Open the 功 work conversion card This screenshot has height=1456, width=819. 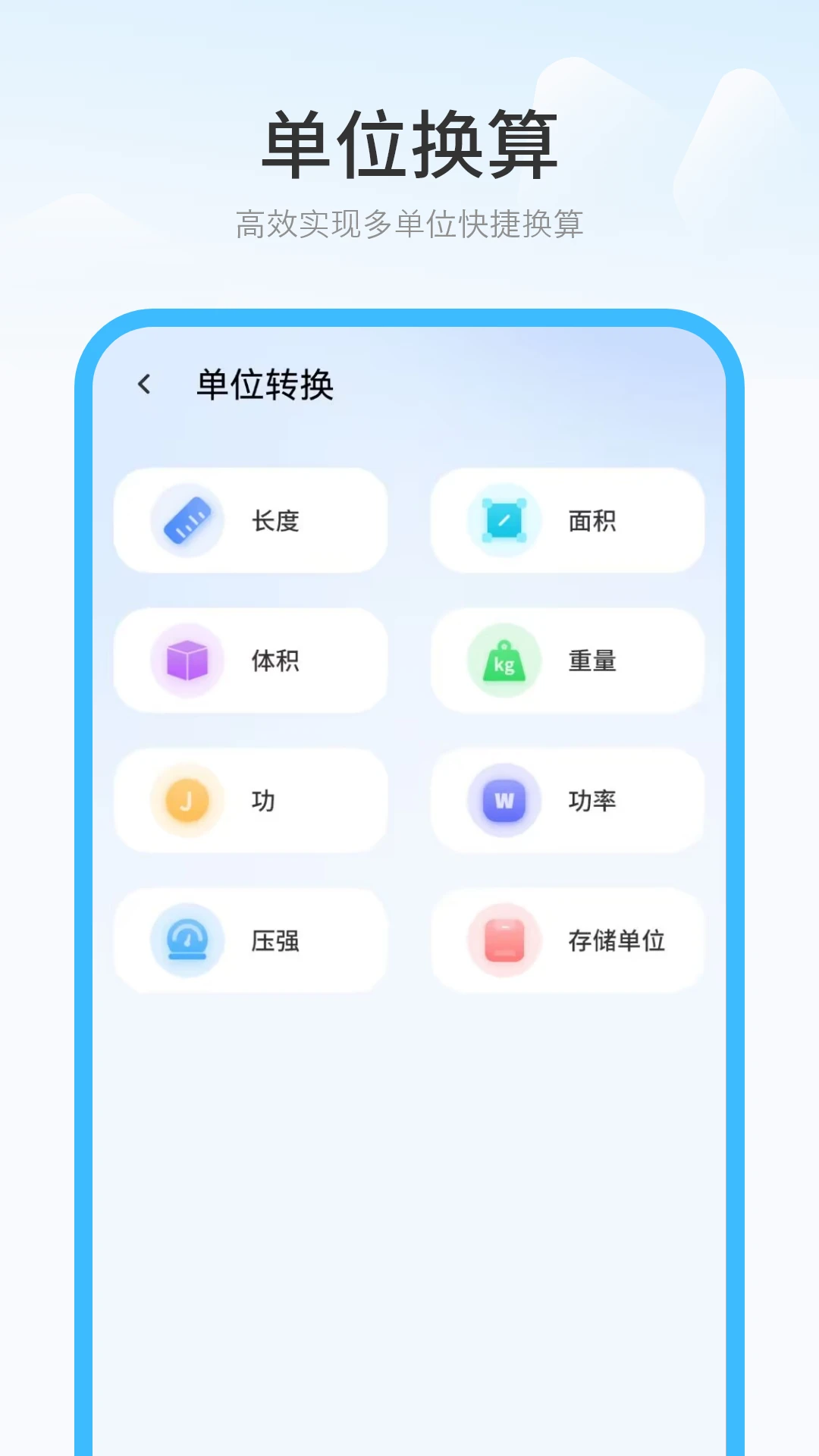(250, 801)
